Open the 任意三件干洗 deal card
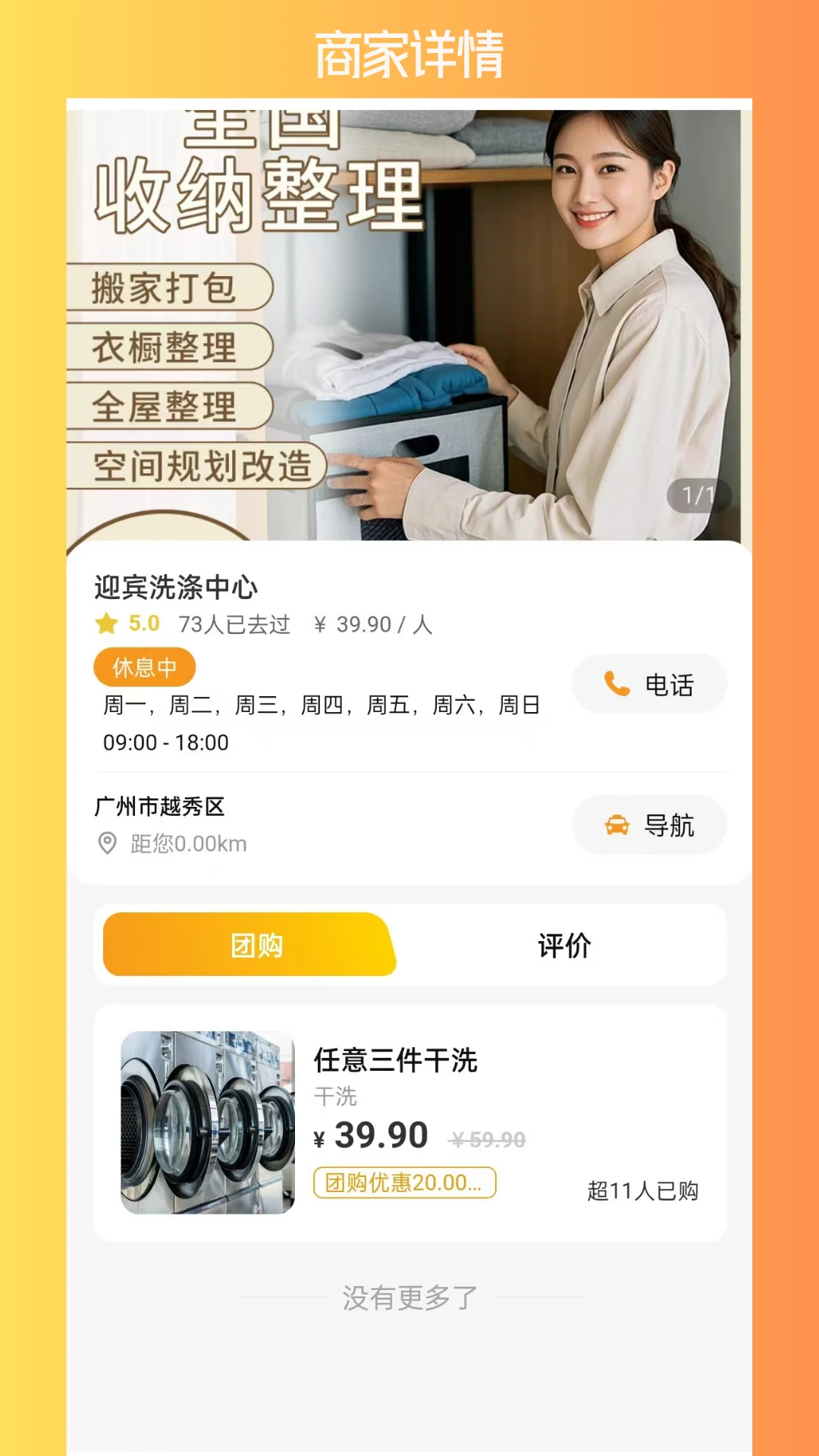This screenshot has width=819, height=1456. [x=409, y=1122]
